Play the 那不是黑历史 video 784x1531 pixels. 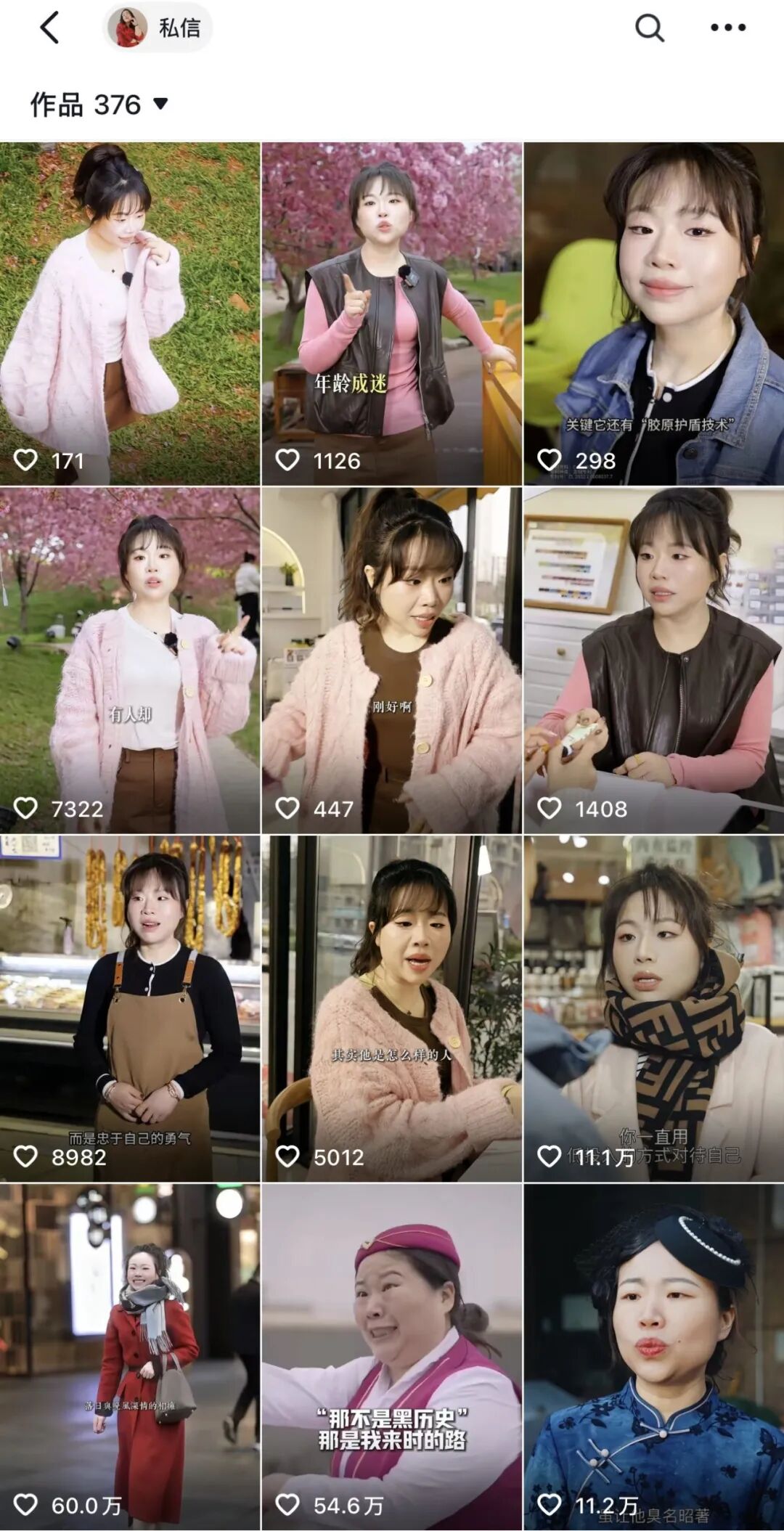coord(391,1356)
